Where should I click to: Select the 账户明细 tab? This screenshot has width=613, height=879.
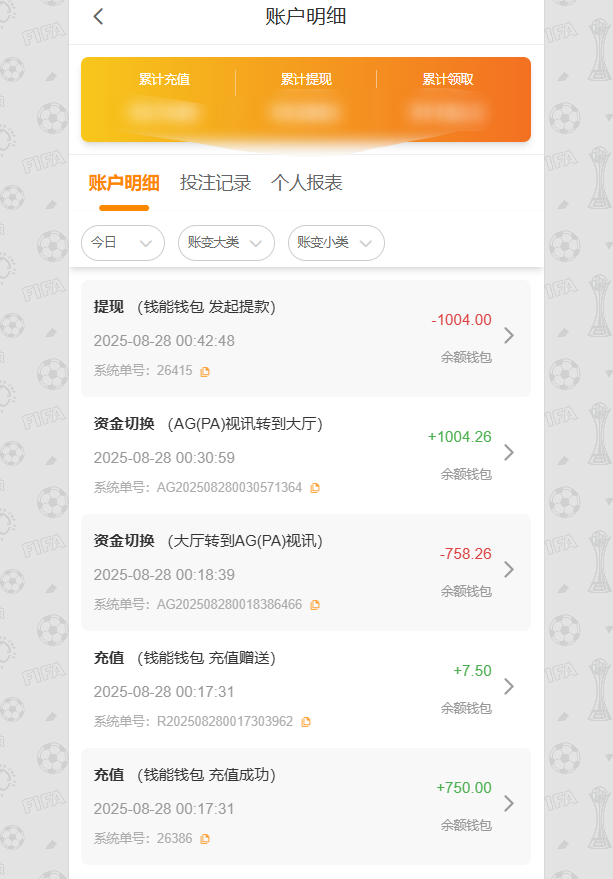[124, 183]
